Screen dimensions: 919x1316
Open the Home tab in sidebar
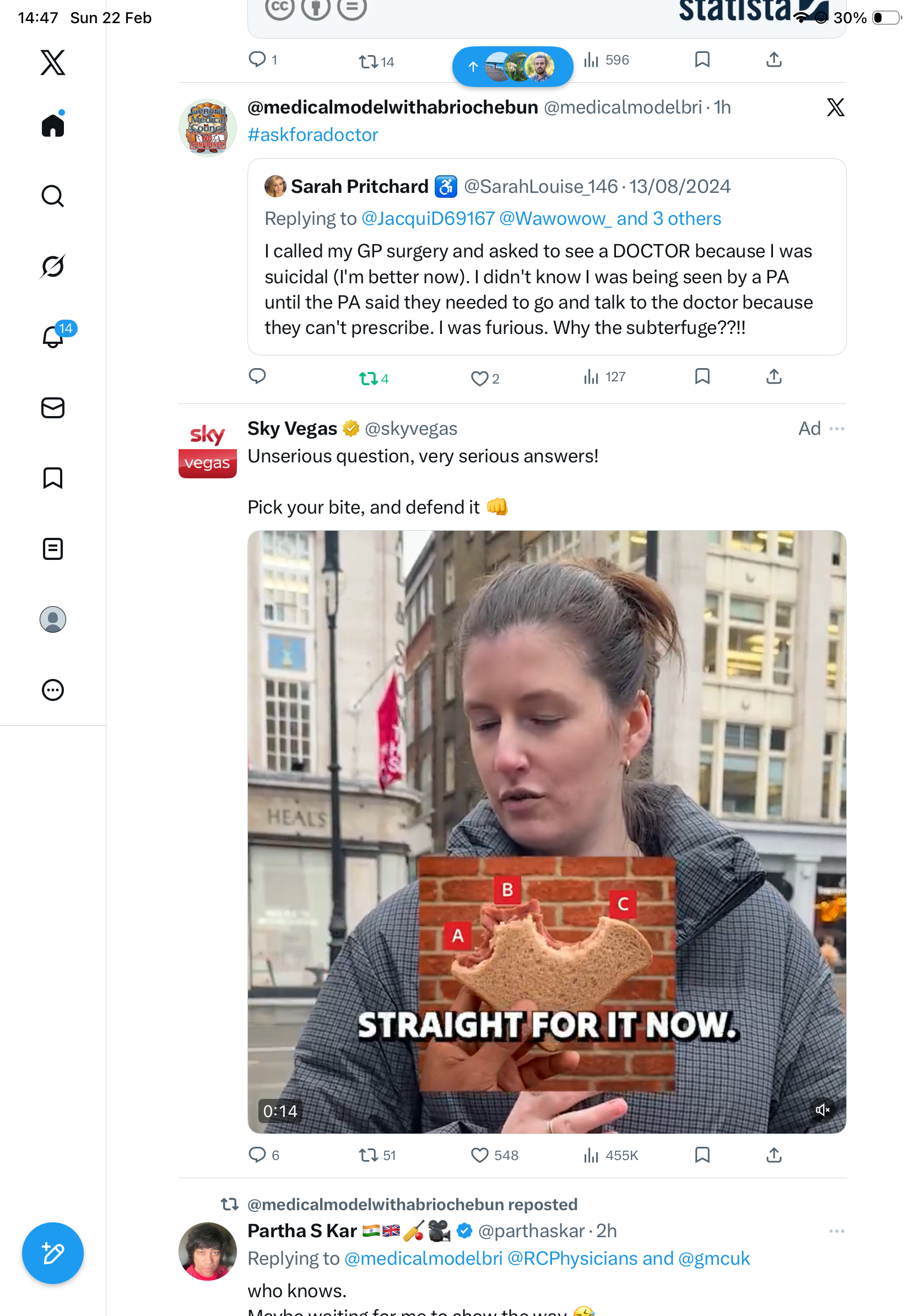click(x=53, y=125)
